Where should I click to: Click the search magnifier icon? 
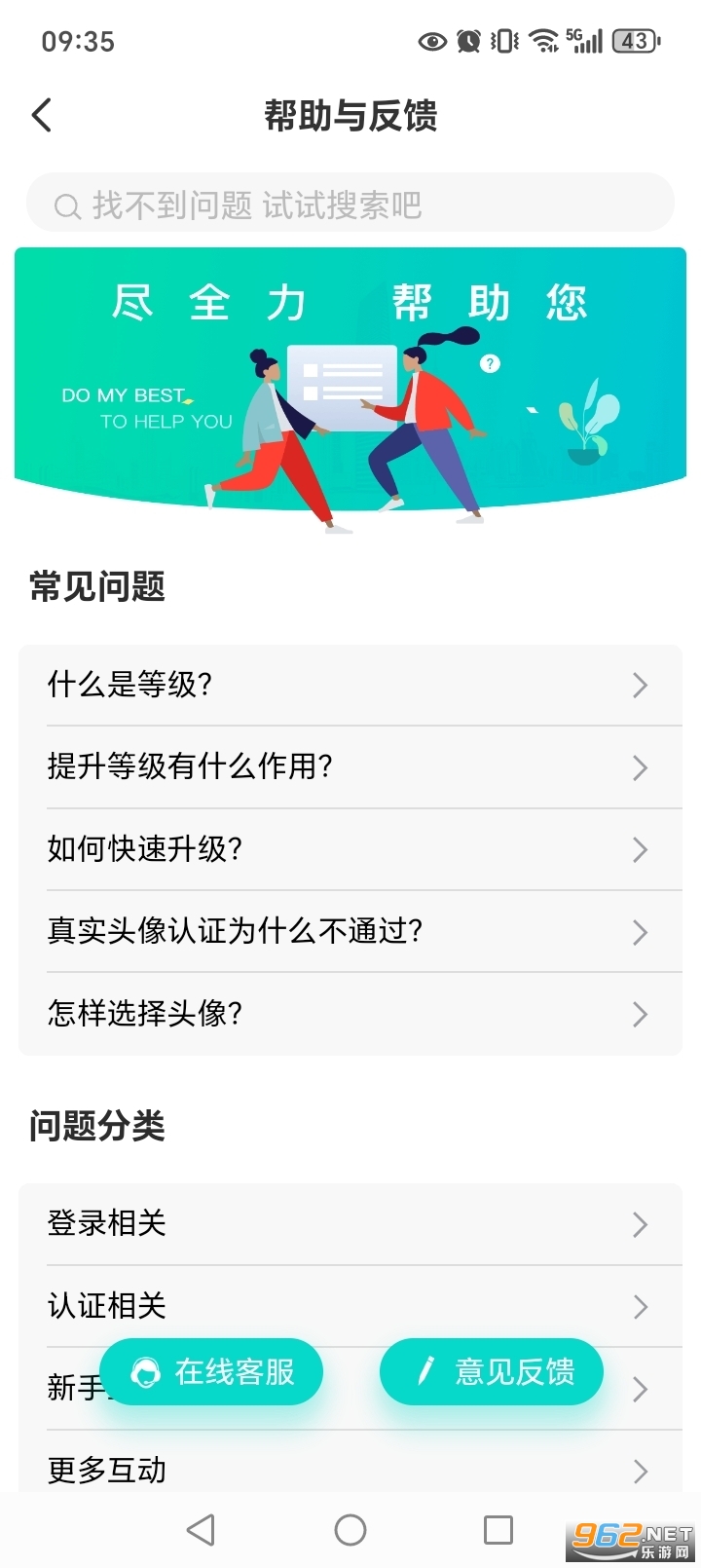point(66,205)
